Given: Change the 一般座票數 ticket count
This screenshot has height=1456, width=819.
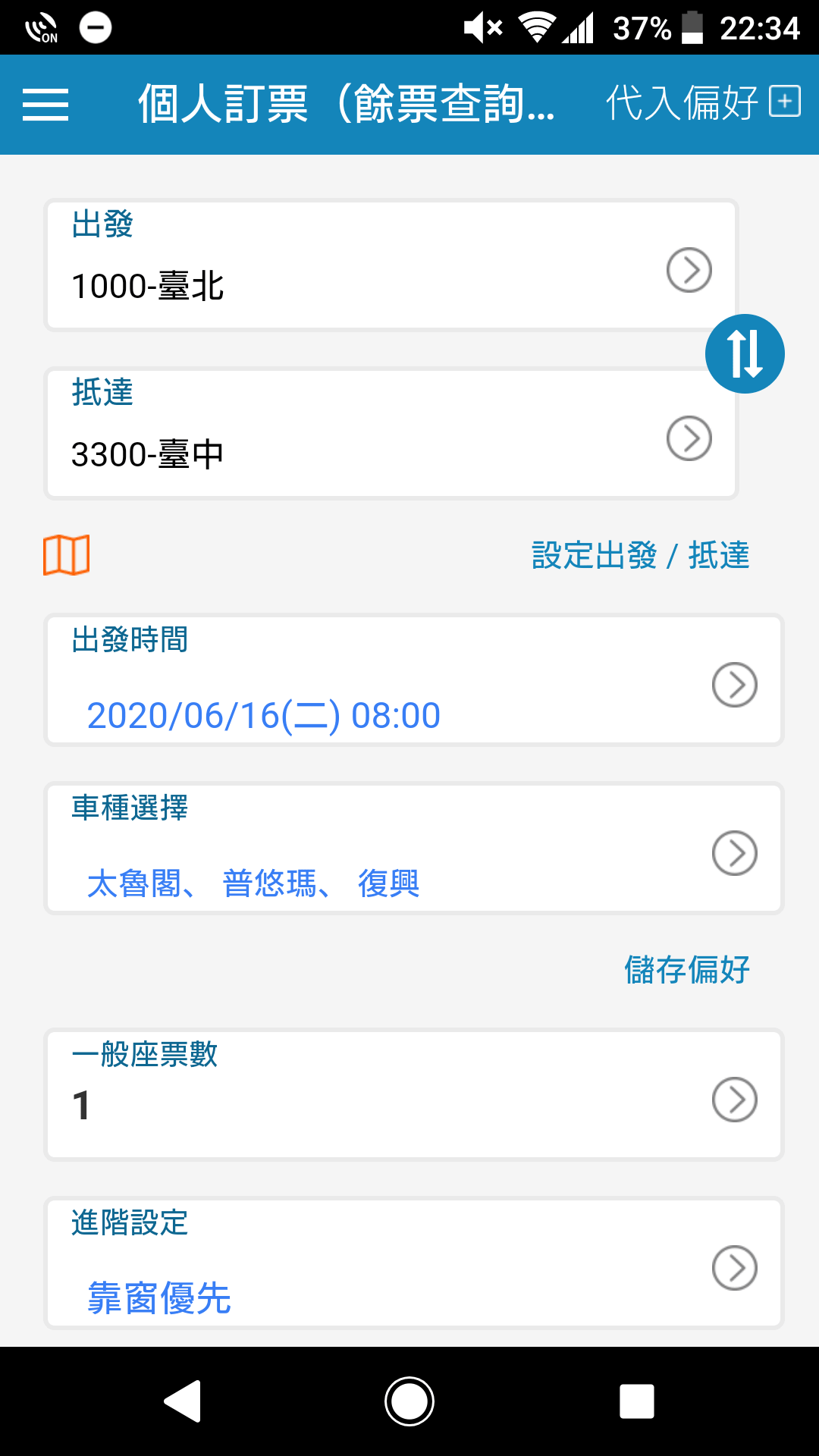Looking at the screenshot, I should pyautogui.click(x=413, y=1095).
